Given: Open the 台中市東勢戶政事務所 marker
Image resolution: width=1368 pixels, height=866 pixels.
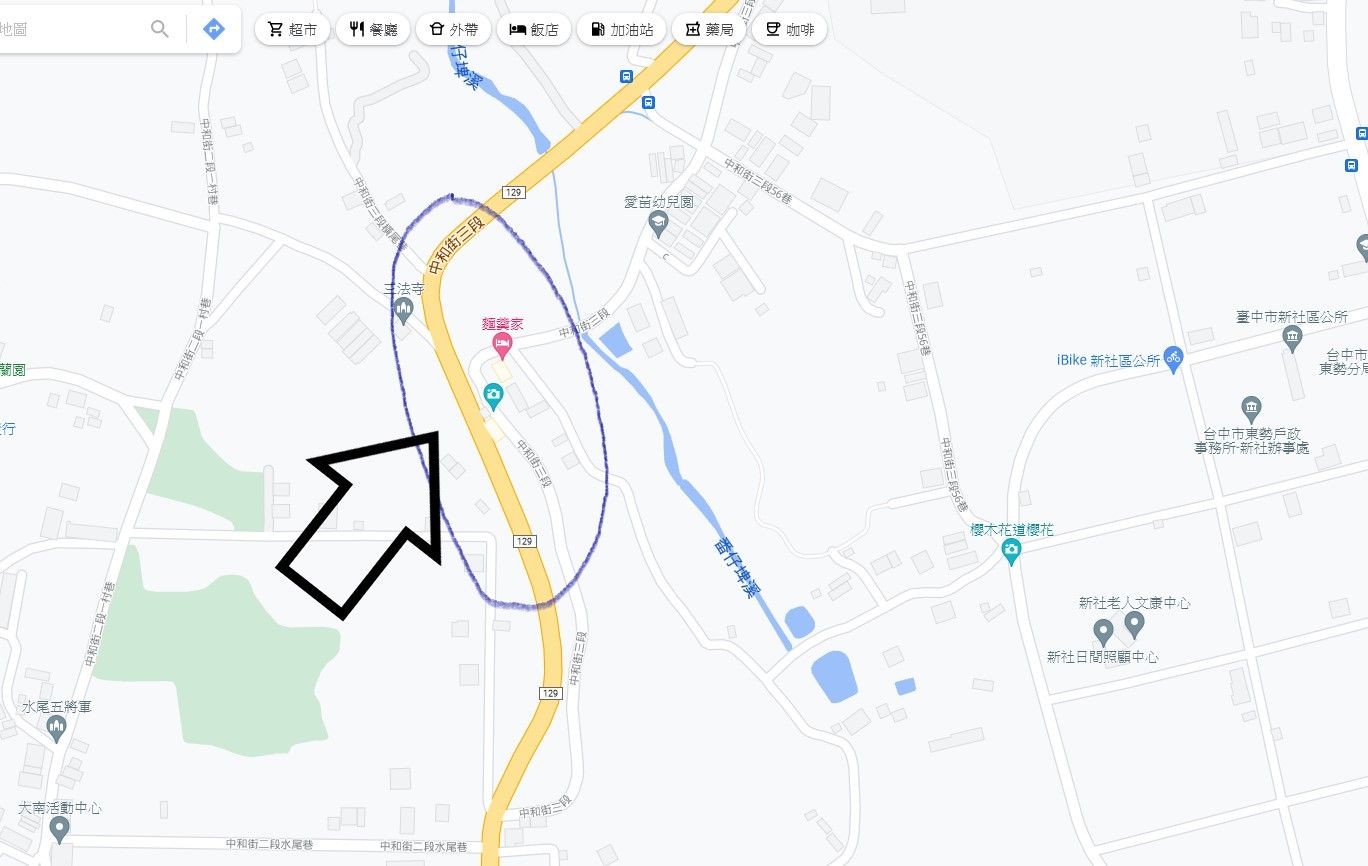Looking at the screenshot, I should [1251, 409].
